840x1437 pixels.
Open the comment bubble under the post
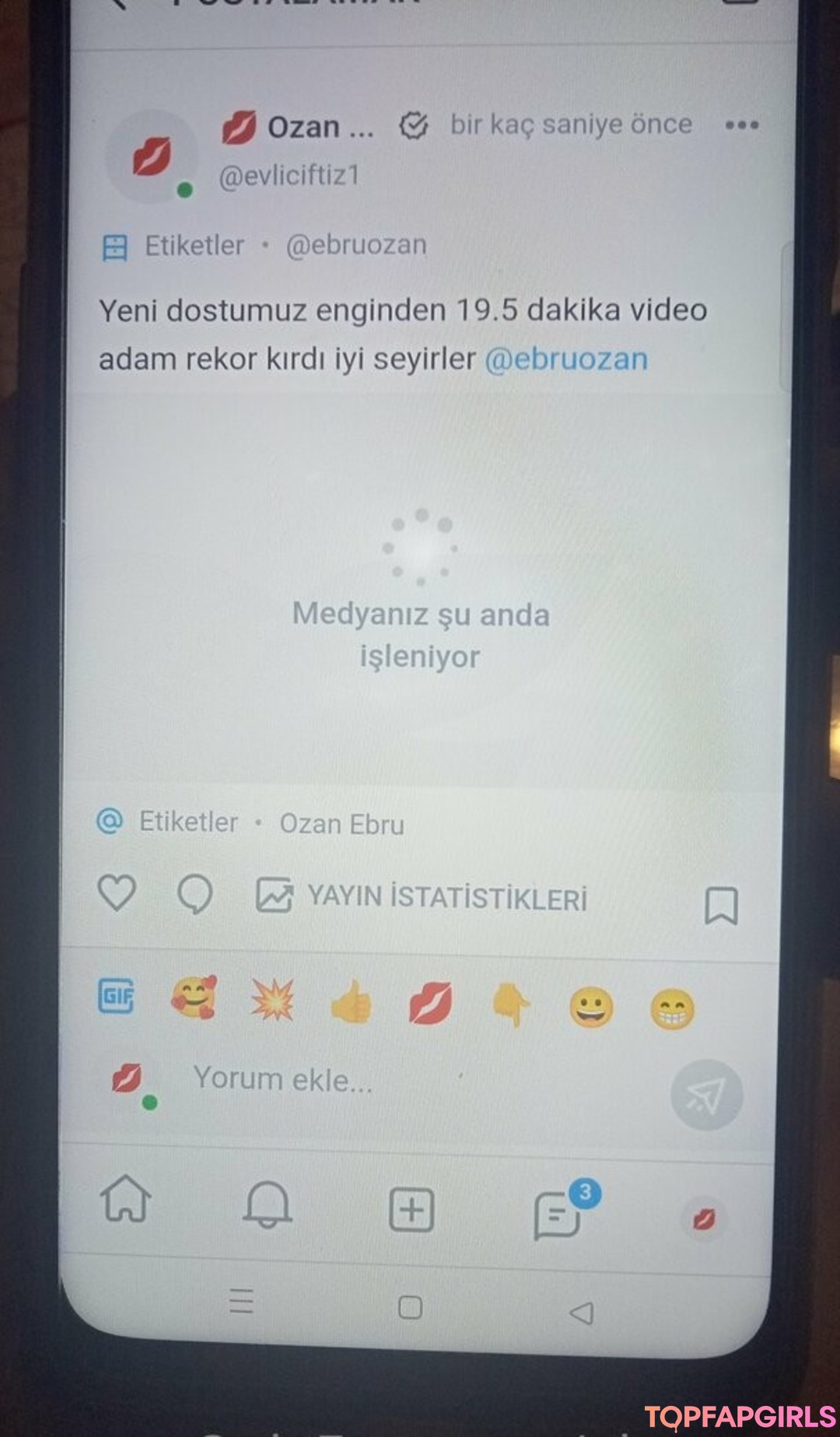tap(194, 895)
